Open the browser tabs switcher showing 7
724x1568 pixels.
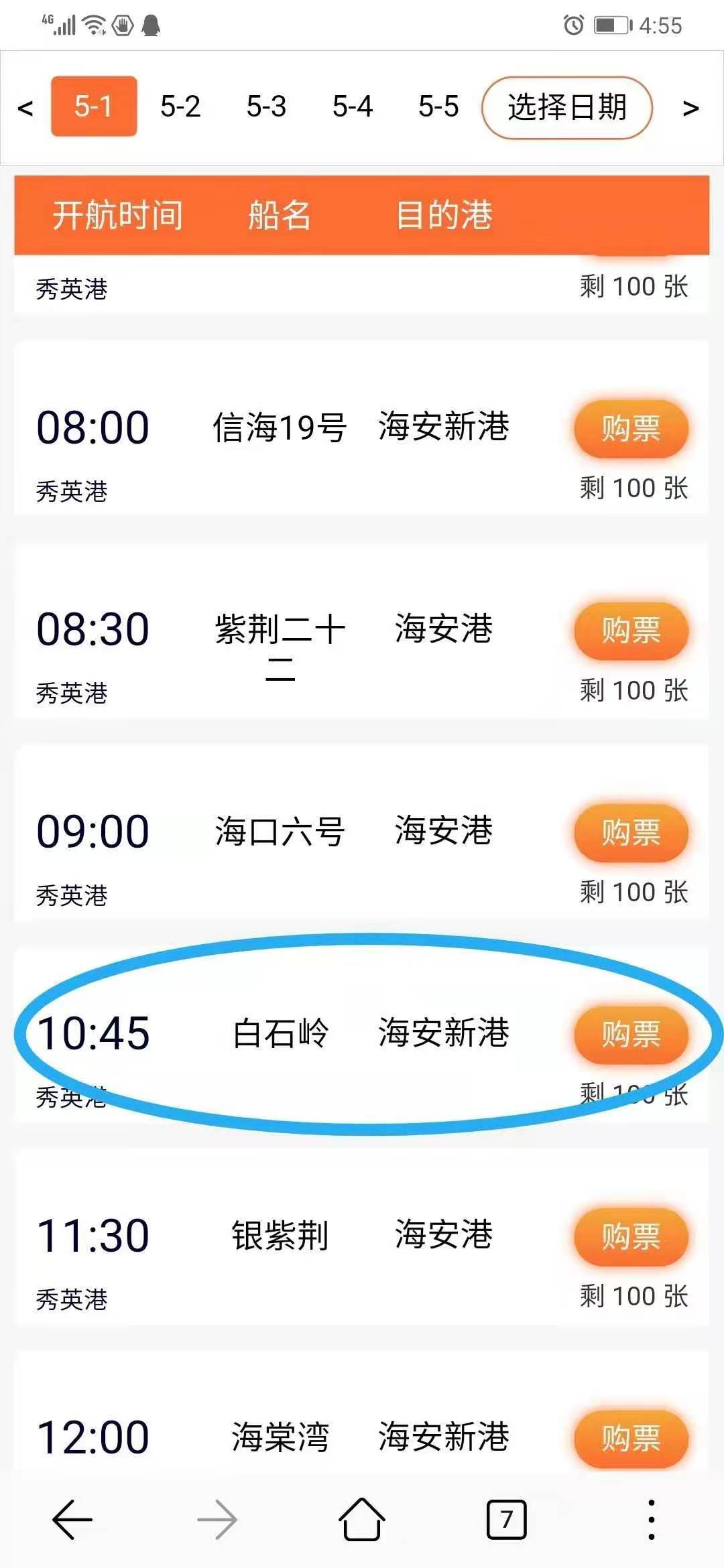(506, 1519)
